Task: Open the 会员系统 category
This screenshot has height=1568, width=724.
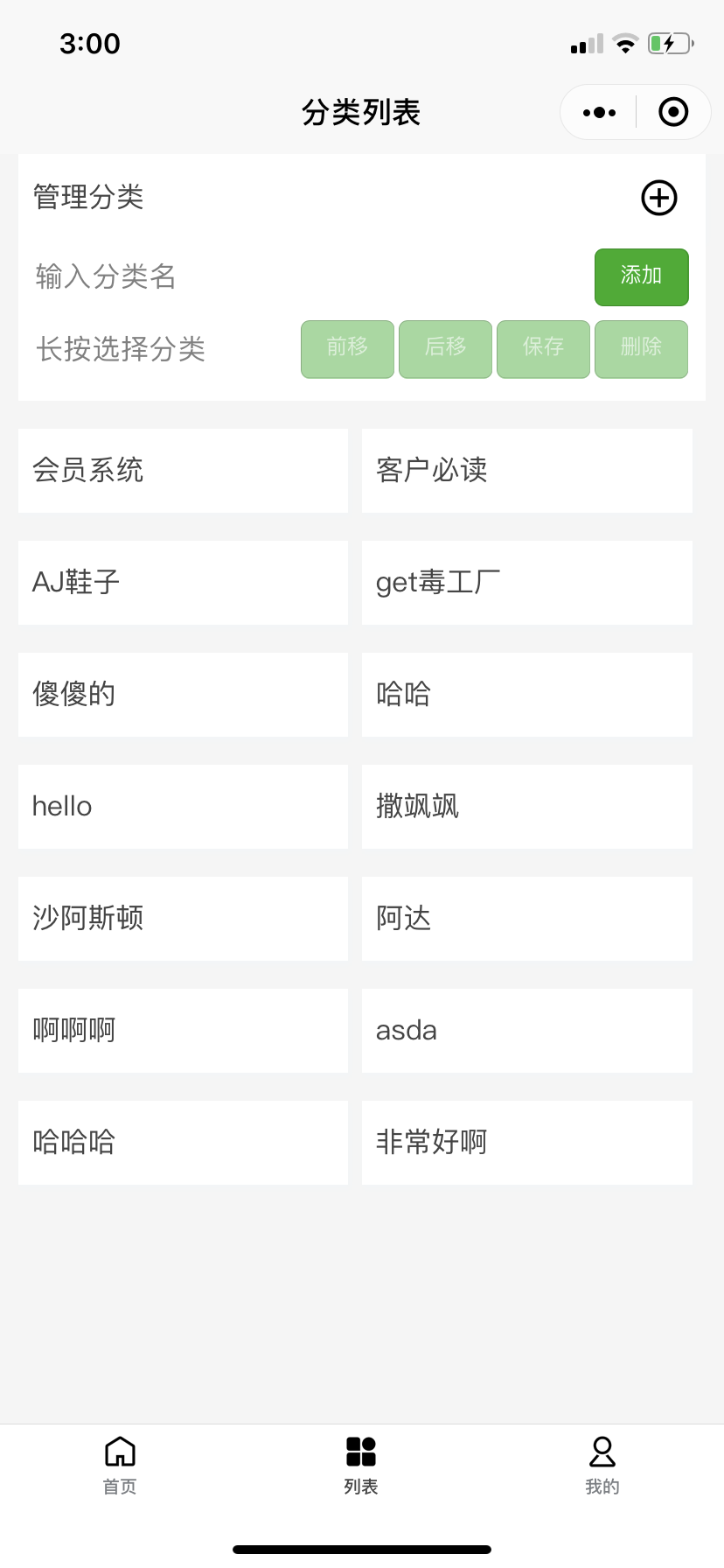Action: click(x=183, y=471)
